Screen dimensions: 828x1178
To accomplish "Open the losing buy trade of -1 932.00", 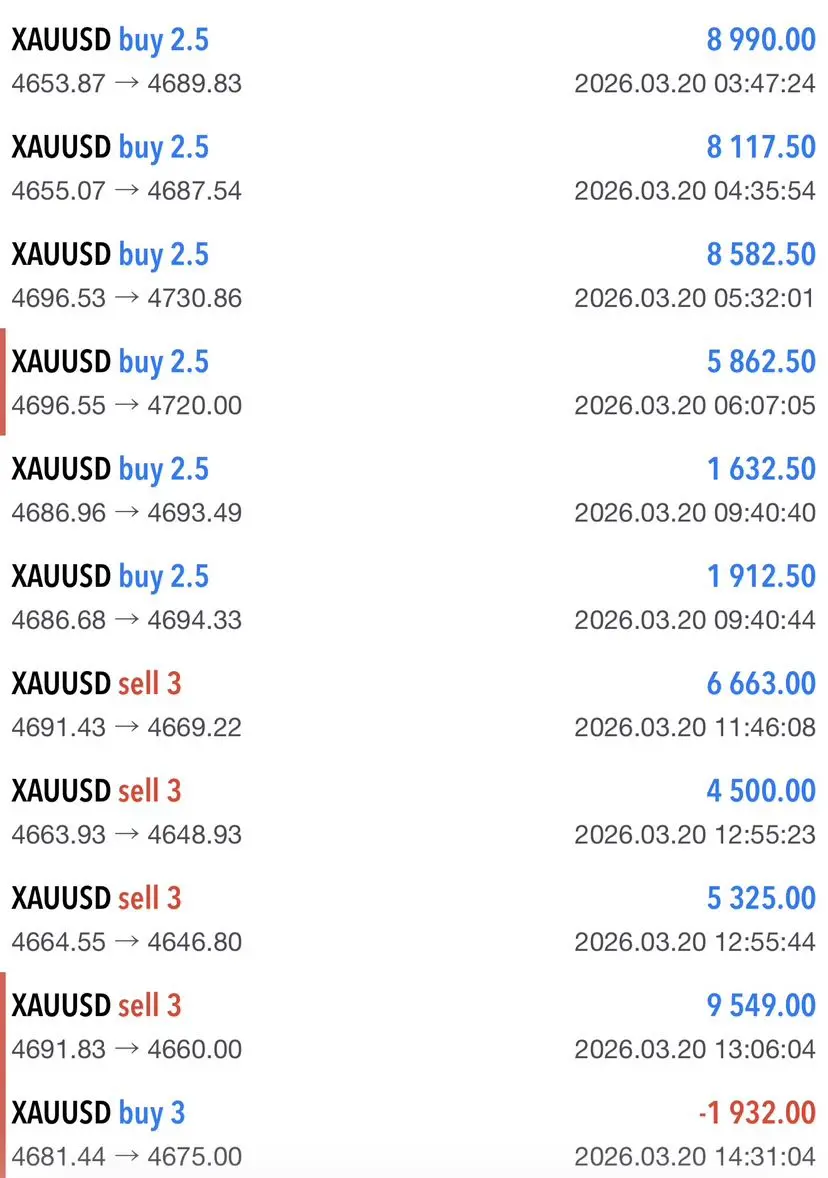I will pos(414,1134).
